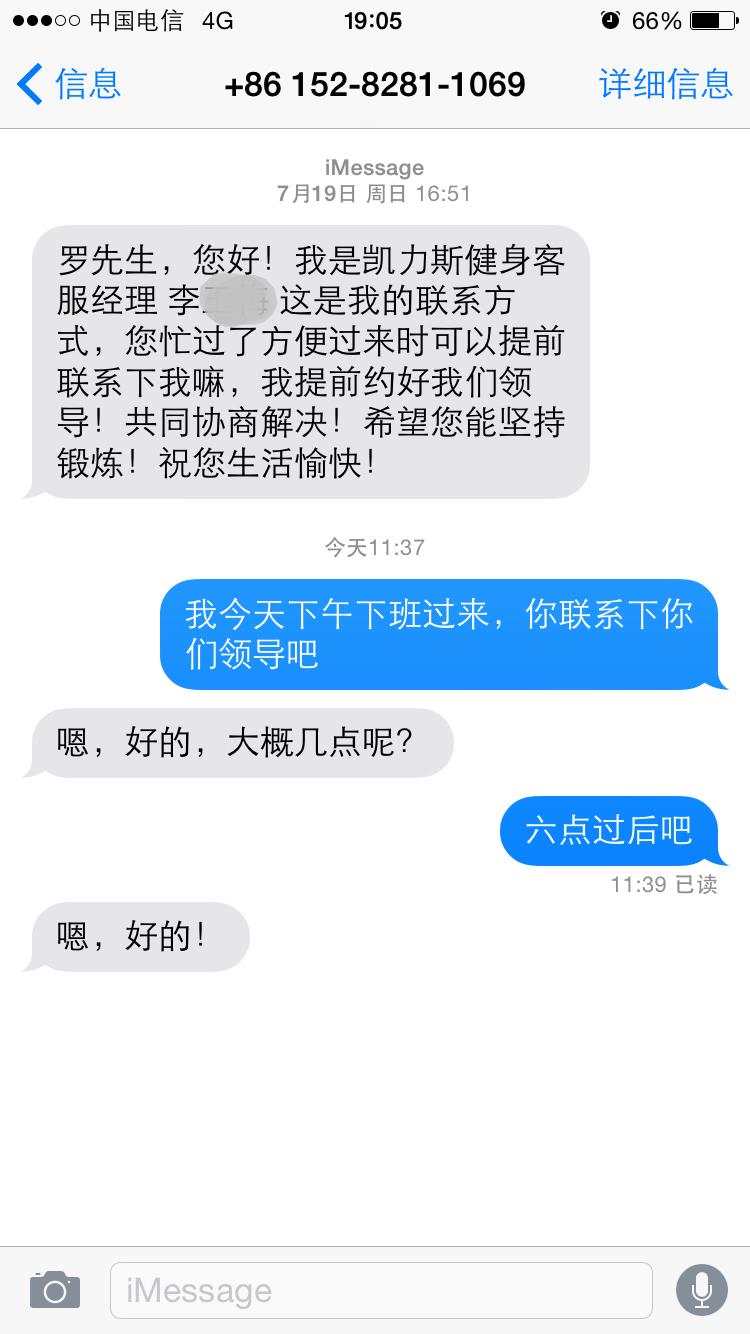Focus the iMessage text input field

click(x=380, y=1290)
